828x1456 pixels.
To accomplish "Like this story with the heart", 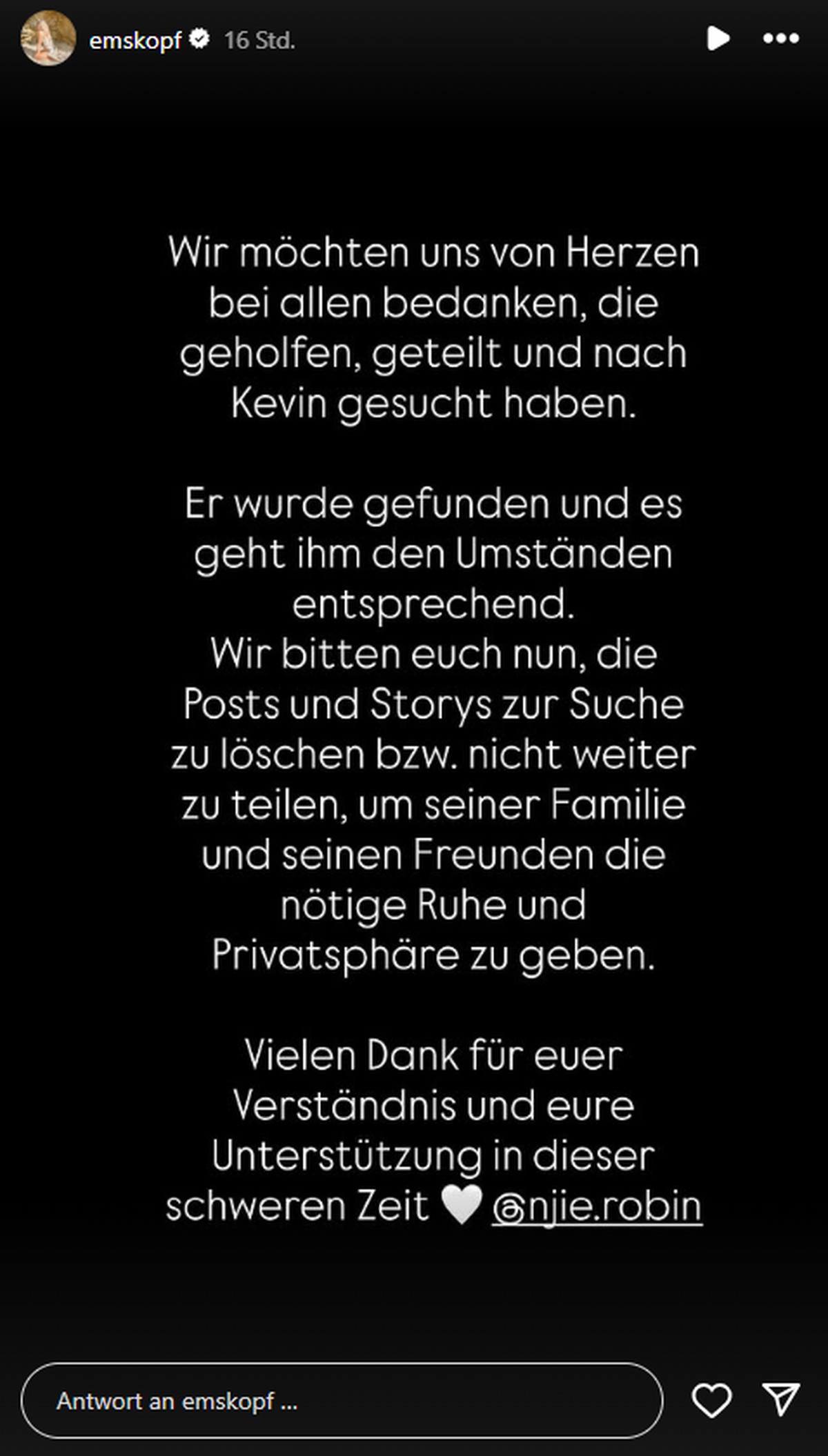I will [711, 1401].
